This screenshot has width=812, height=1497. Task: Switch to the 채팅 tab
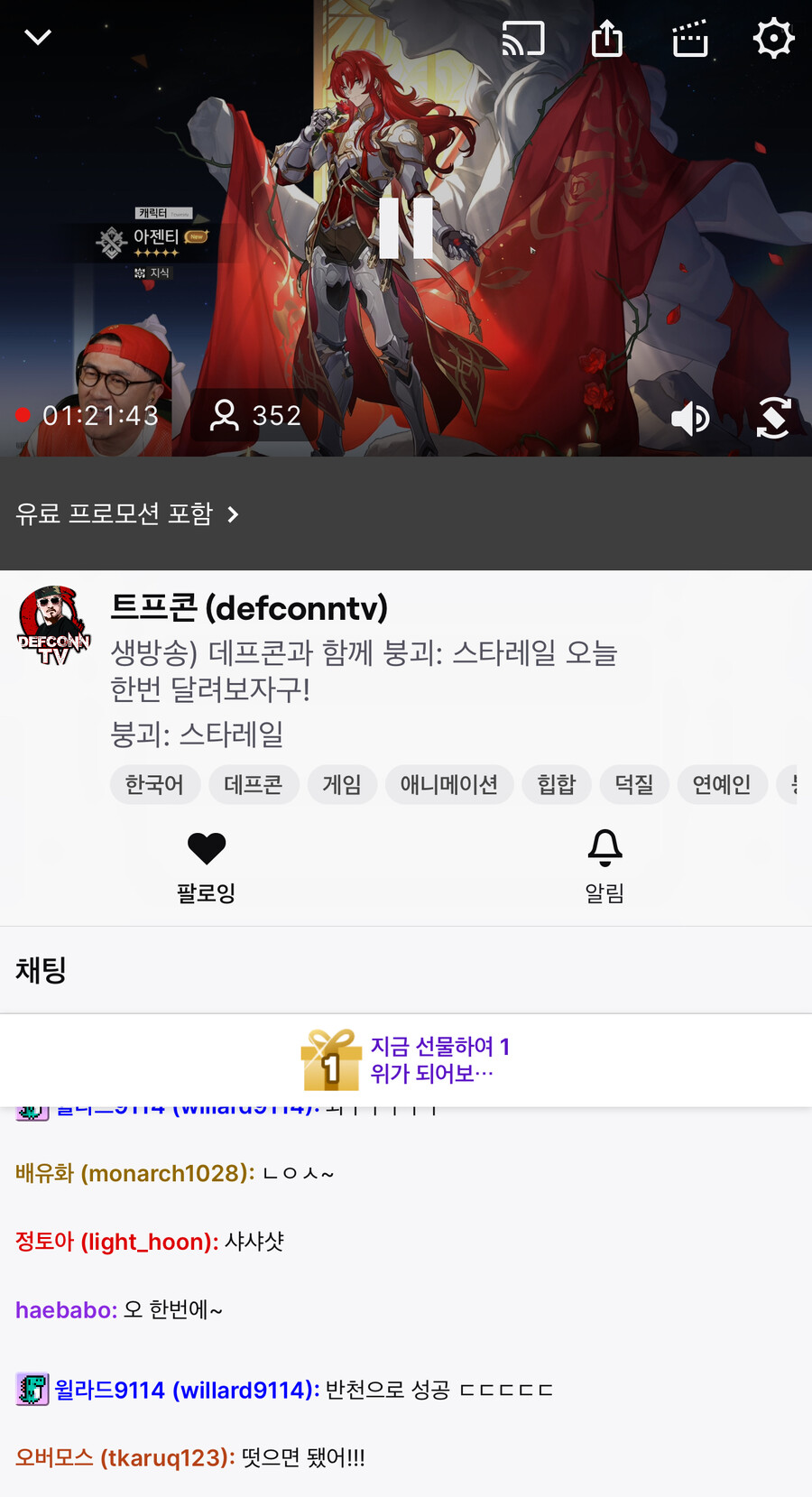pos(41,969)
